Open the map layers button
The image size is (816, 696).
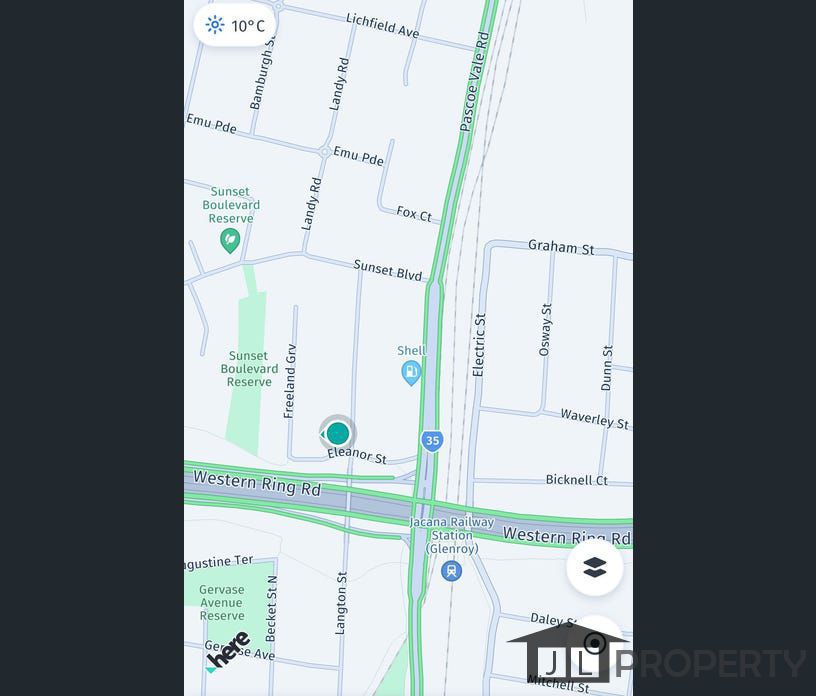click(x=594, y=568)
